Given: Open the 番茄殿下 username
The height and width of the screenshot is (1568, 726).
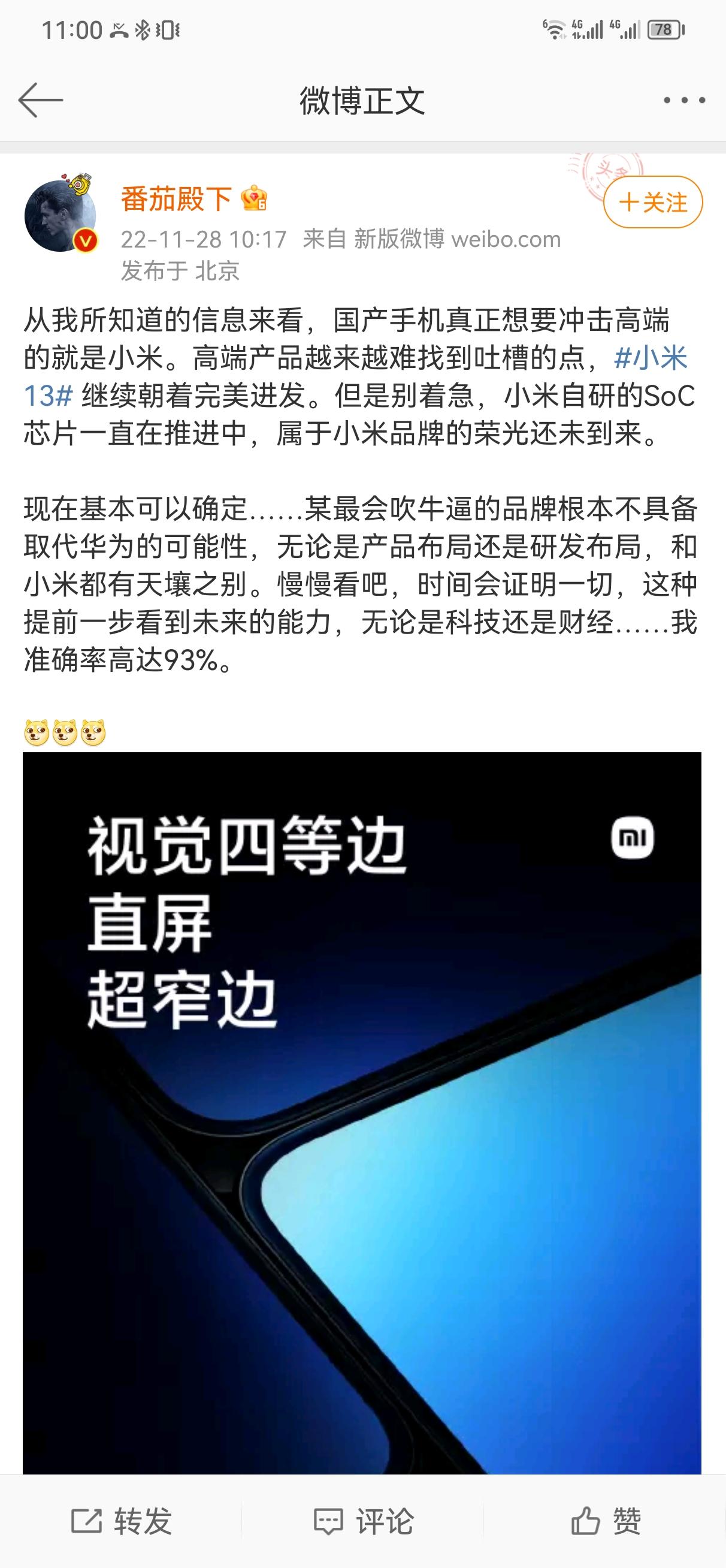Looking at the screenshot, I should [176, 198].
